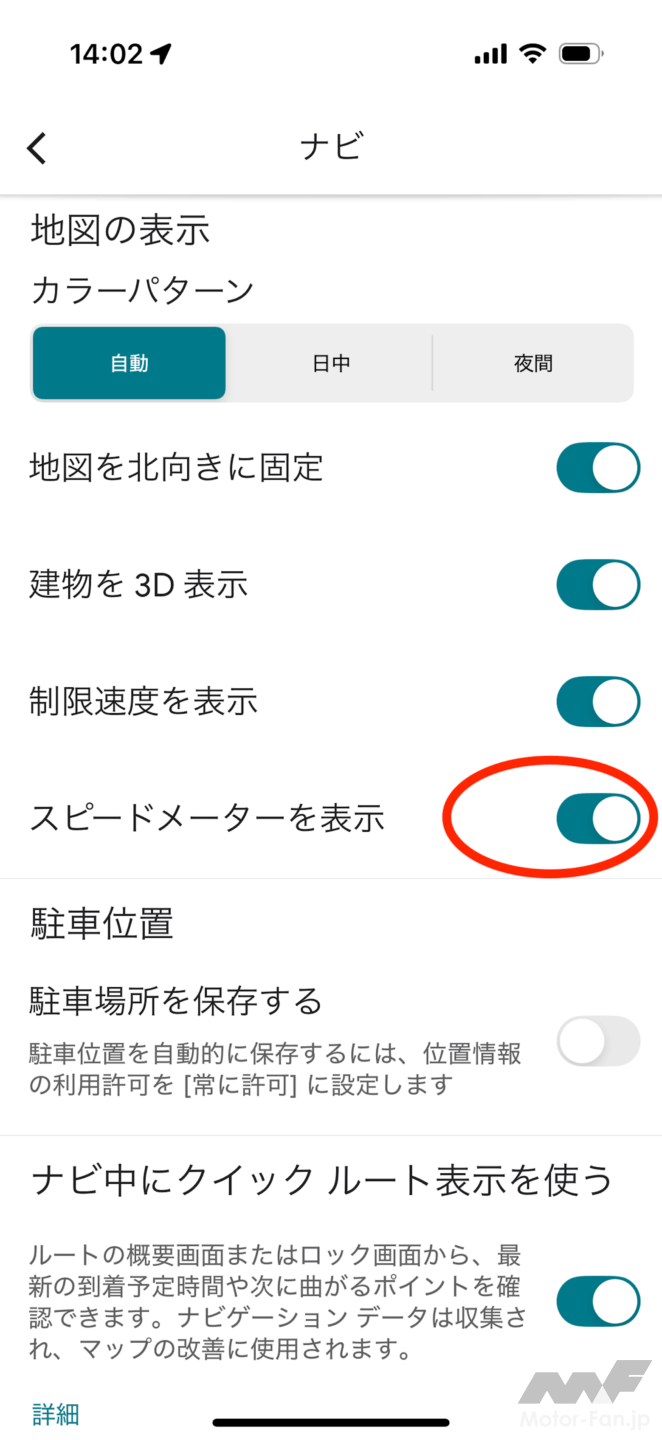
Task: Switch color pattern to 夜間
Action: [532, 363]
